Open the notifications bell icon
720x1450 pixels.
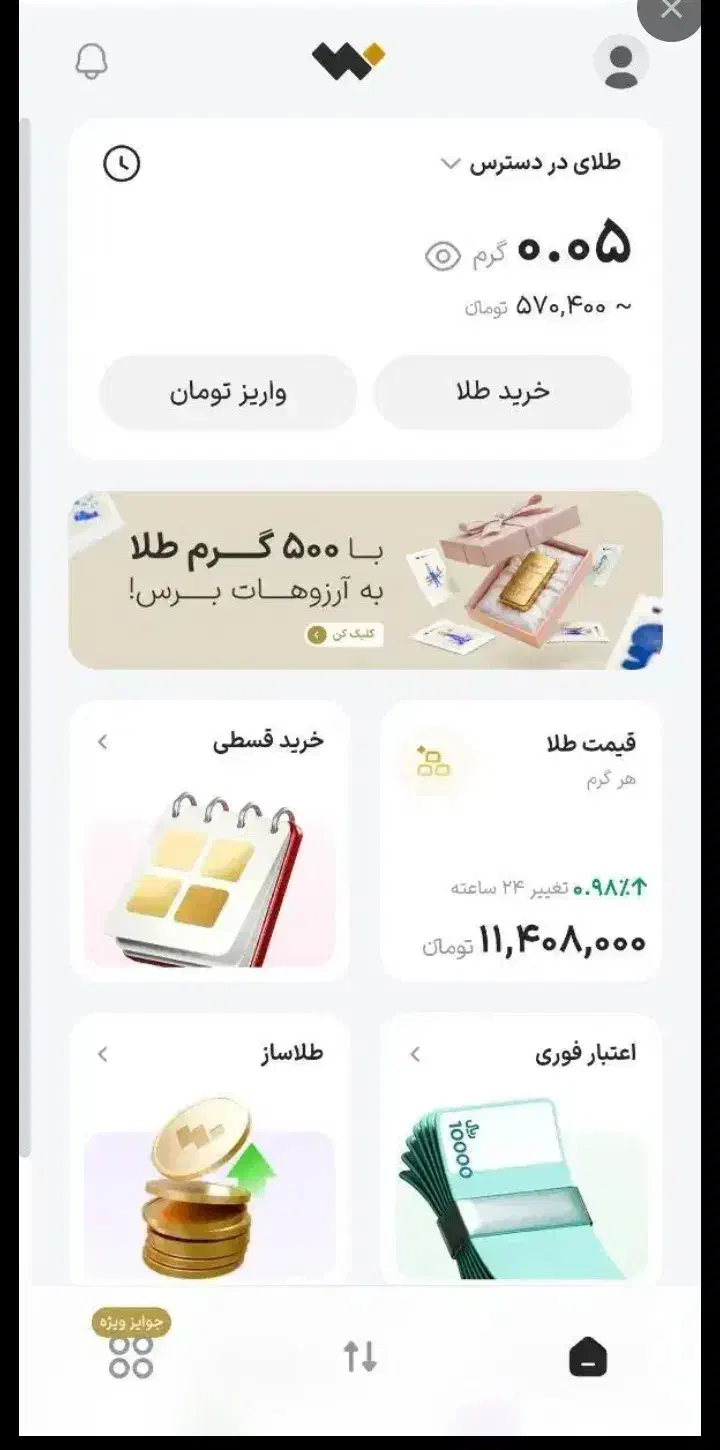click(x=90, y=62)
